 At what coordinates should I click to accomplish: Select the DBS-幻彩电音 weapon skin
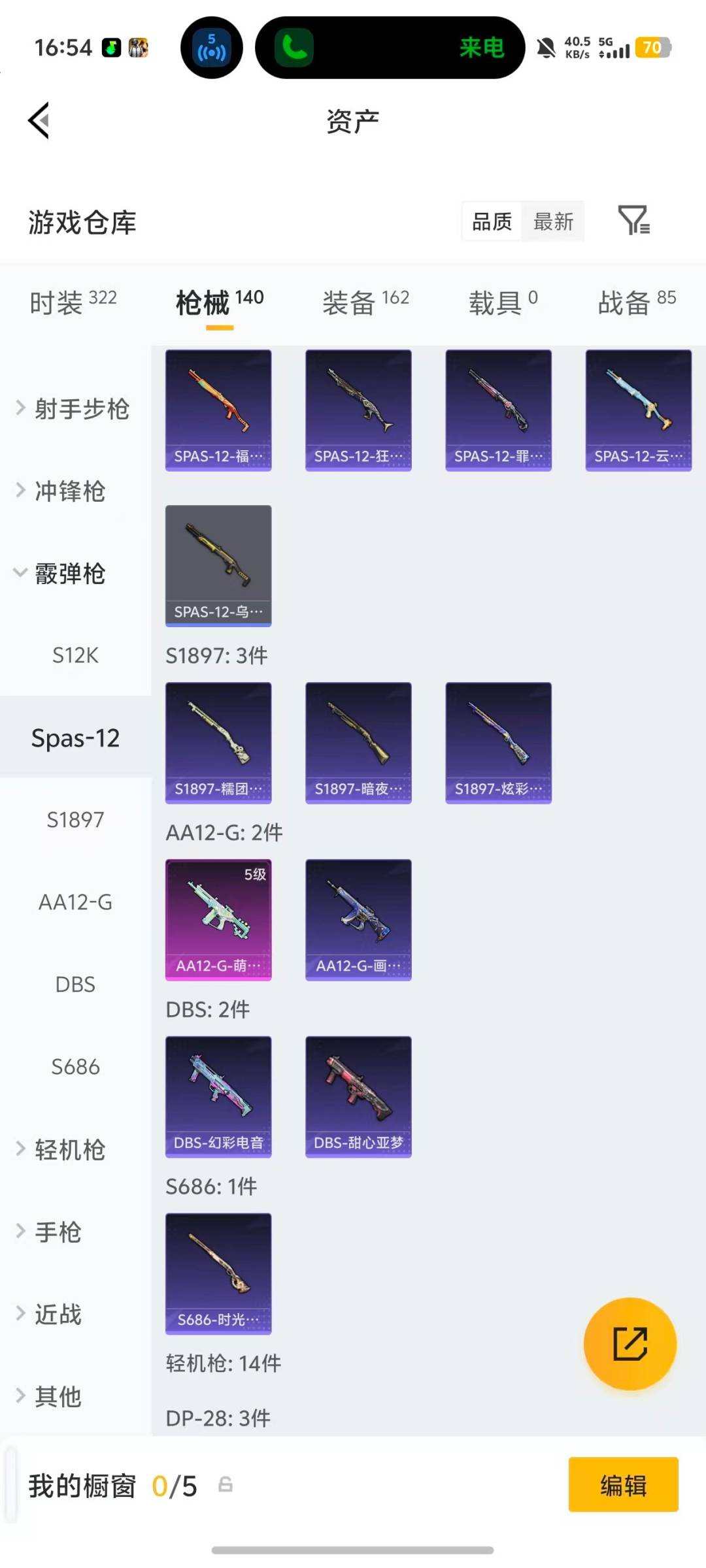(219, 1098)
